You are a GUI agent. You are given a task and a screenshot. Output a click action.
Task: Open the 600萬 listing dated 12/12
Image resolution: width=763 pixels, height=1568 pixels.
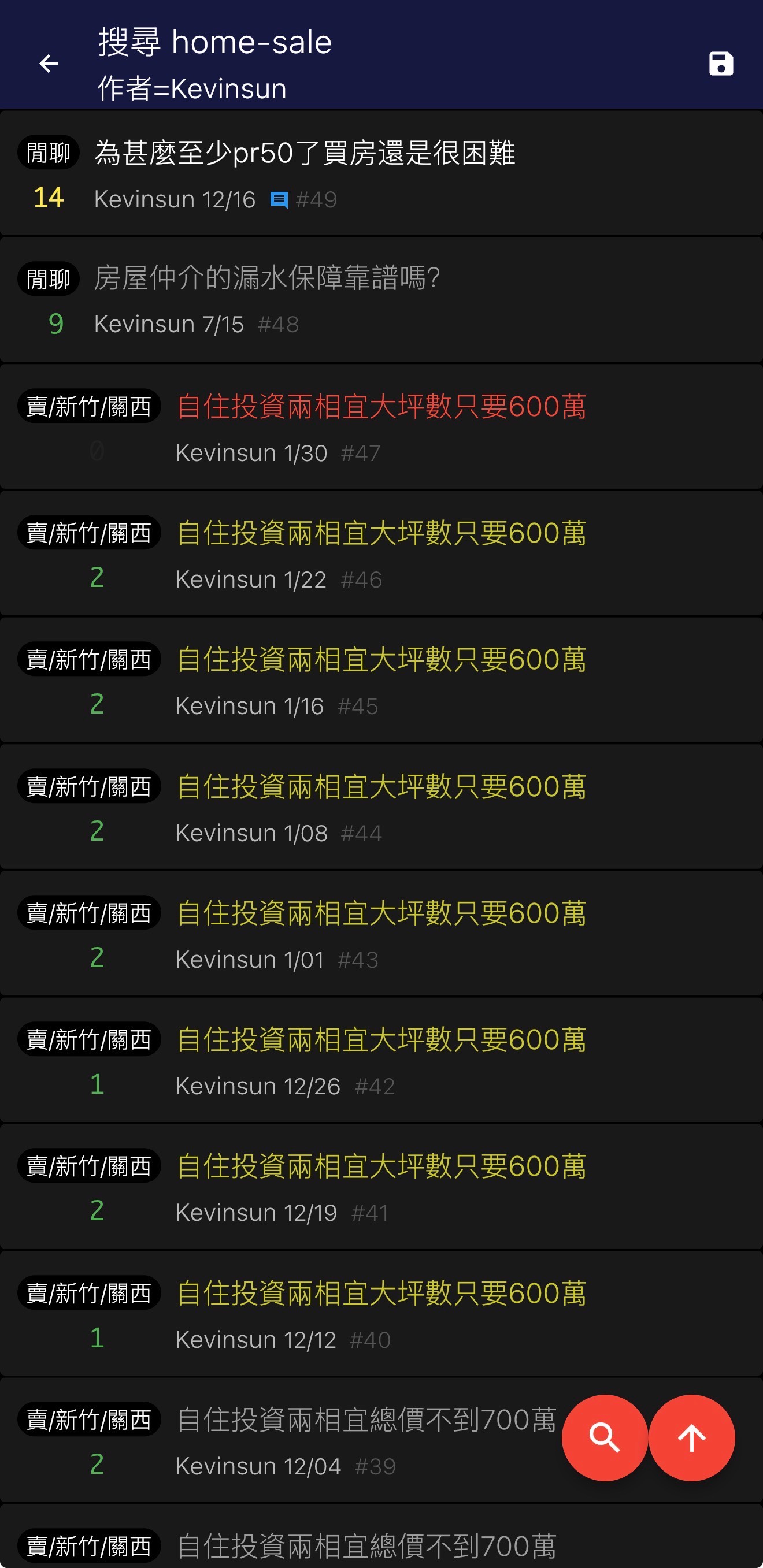coord(381,1293)
